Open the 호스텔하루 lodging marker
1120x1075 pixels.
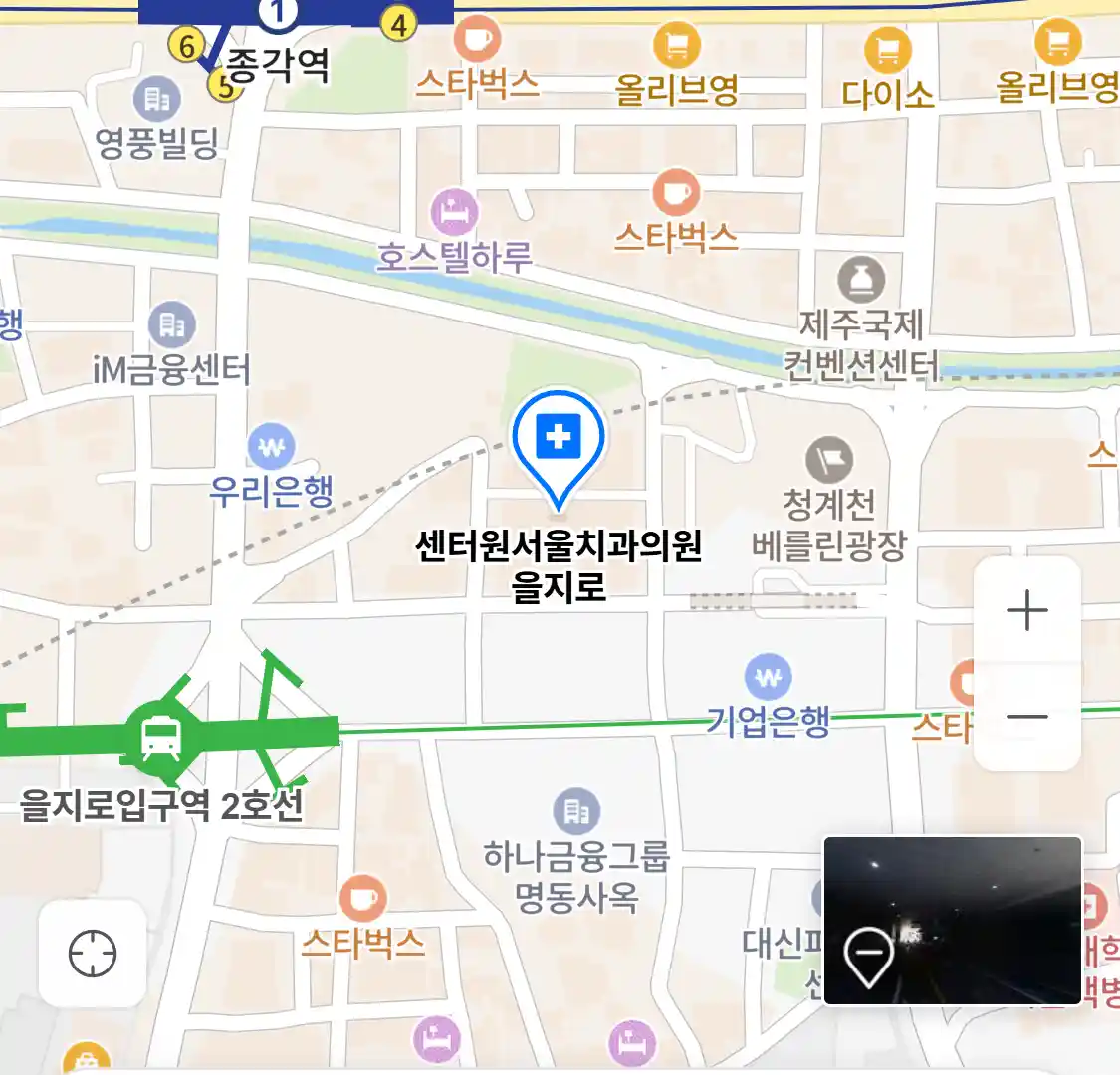[x=454, y=212]
